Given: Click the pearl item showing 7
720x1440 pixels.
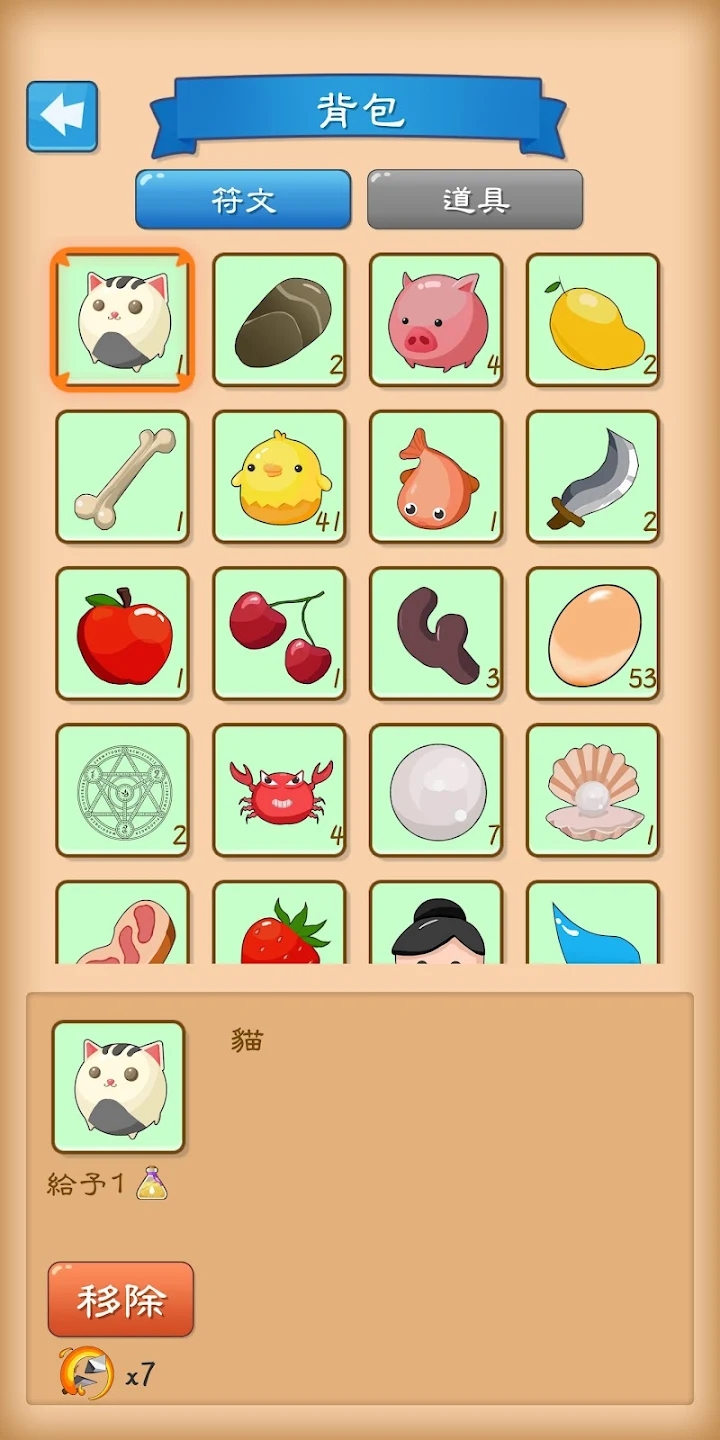Looking at the screenshot, I should click(436, 790).
